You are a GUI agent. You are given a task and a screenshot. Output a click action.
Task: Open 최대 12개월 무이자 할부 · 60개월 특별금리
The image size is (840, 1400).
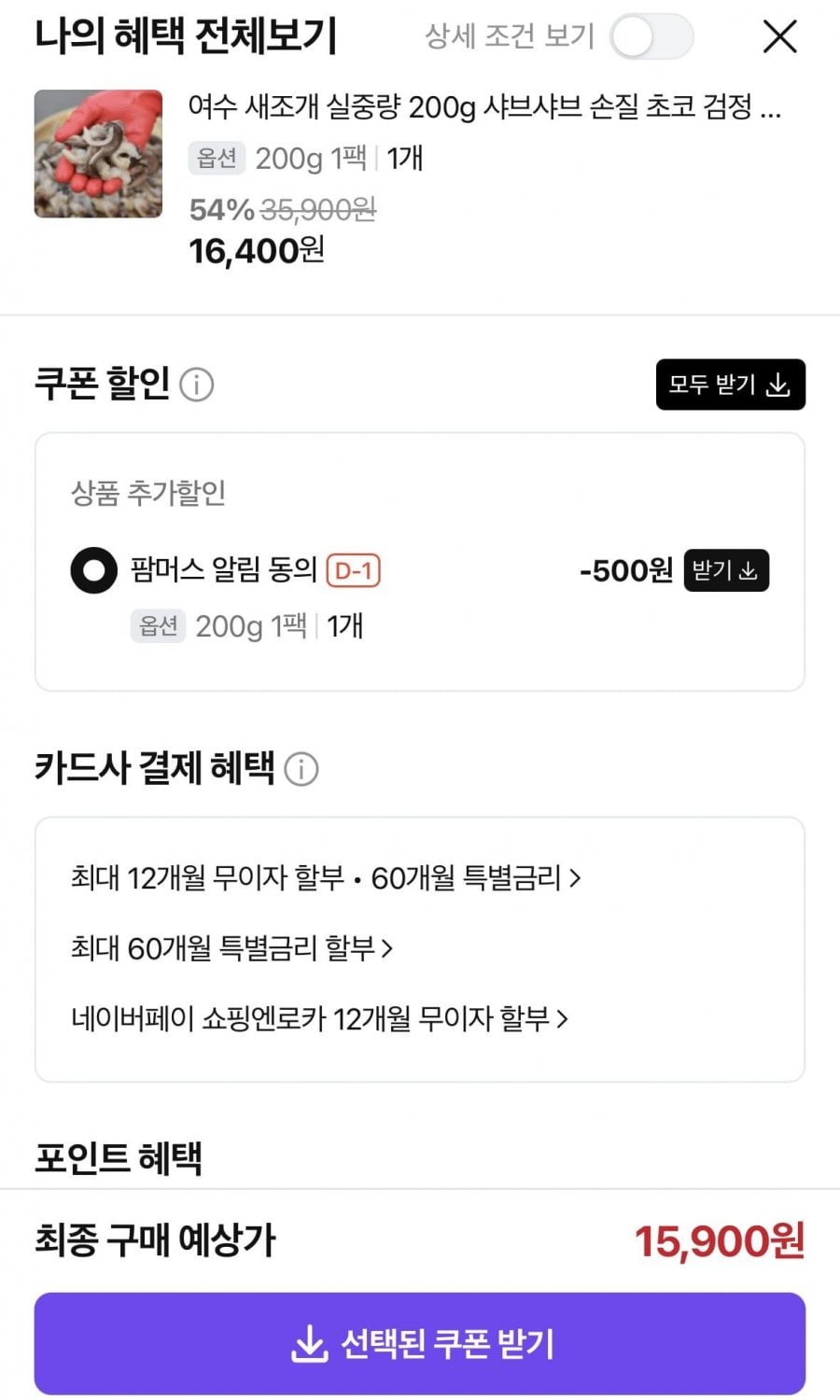[325, 878]
